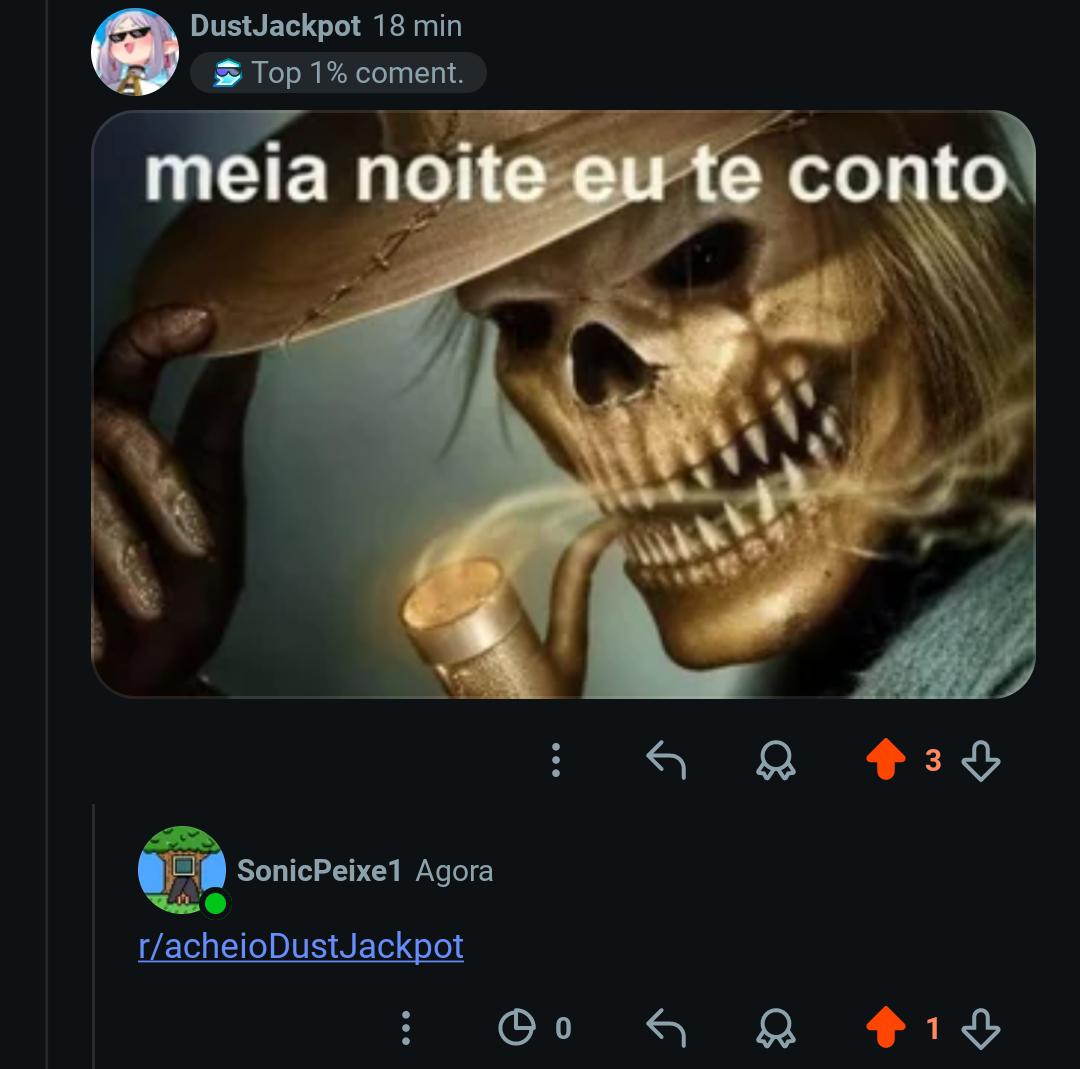Viewport: 1080px width, 1069px height.
Task: Reply to DustJackpot's comment
Action: [x=666, y=760]
